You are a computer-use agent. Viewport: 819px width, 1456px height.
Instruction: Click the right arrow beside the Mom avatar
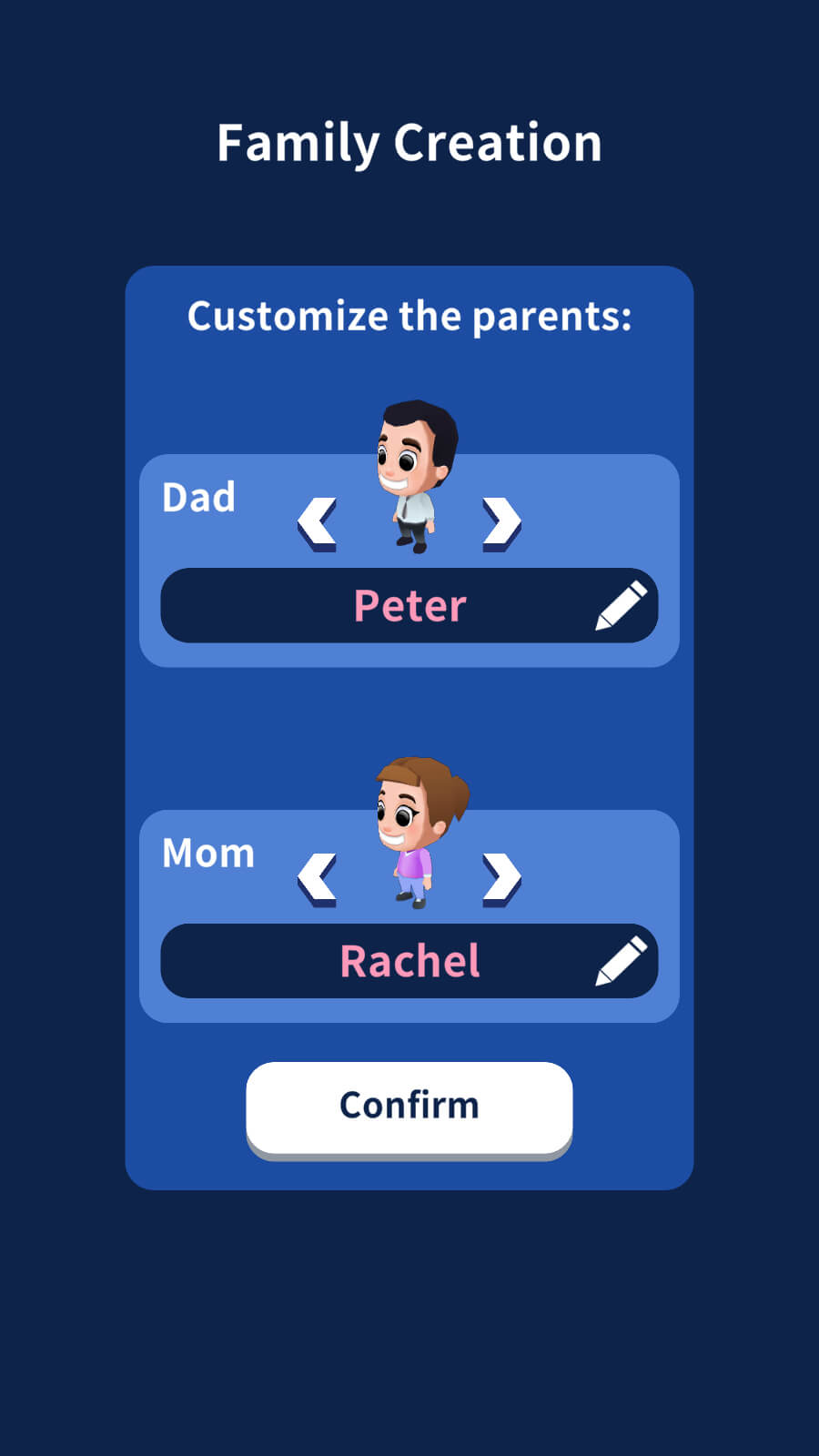point(500,874)
